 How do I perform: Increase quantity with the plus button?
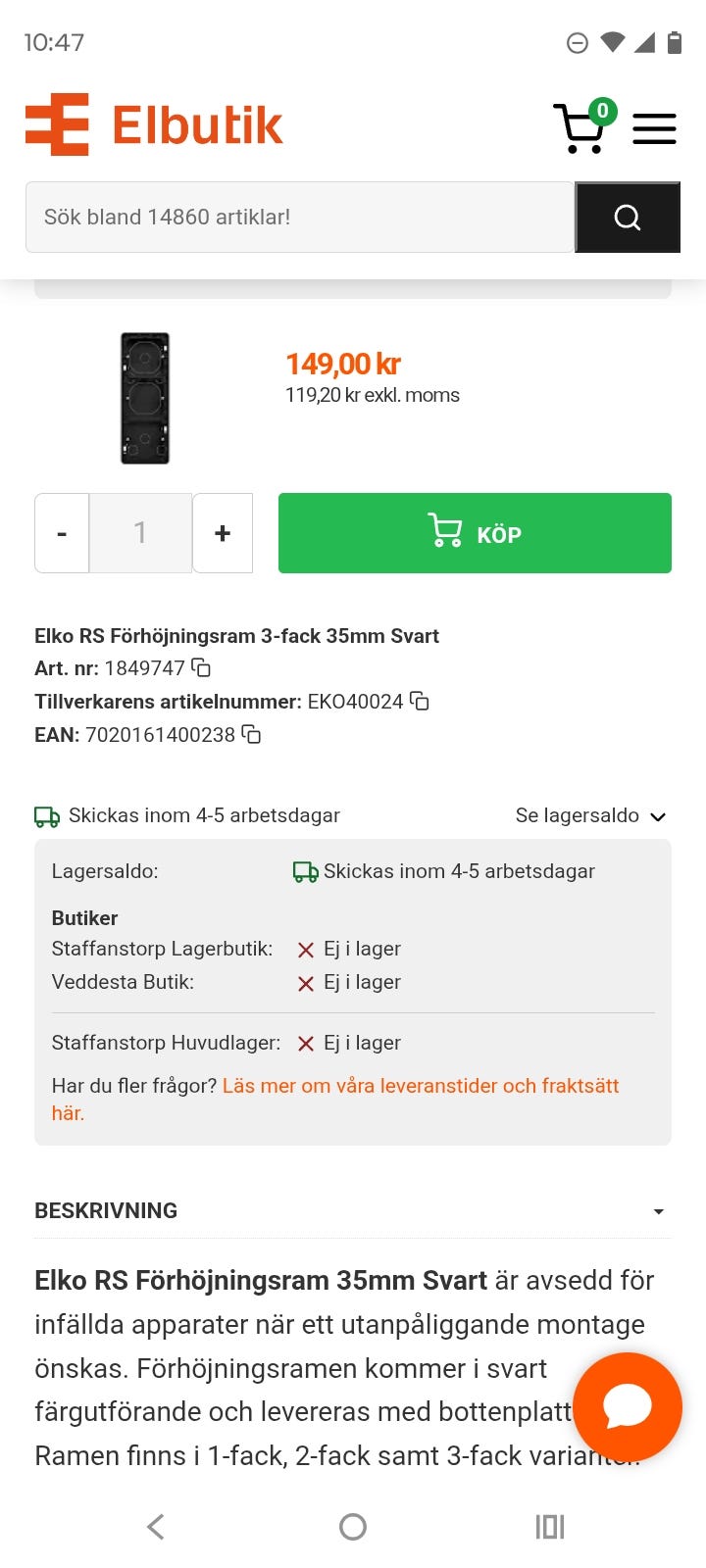click(223, 533)
